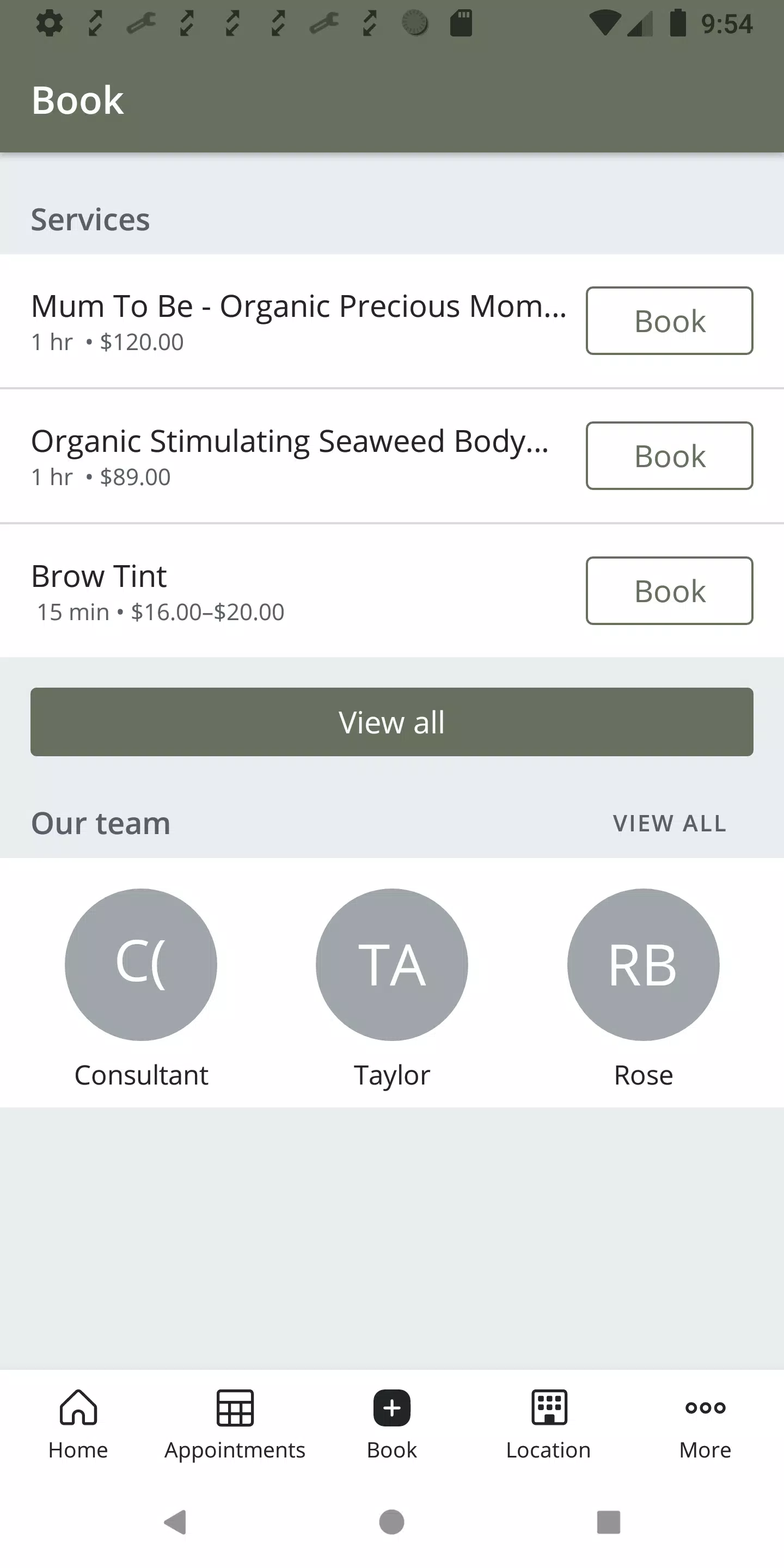Open the settings gear in status bar
Image resolution: width=784 pixels, height=1568 pixels.
(x=50, y=22)
